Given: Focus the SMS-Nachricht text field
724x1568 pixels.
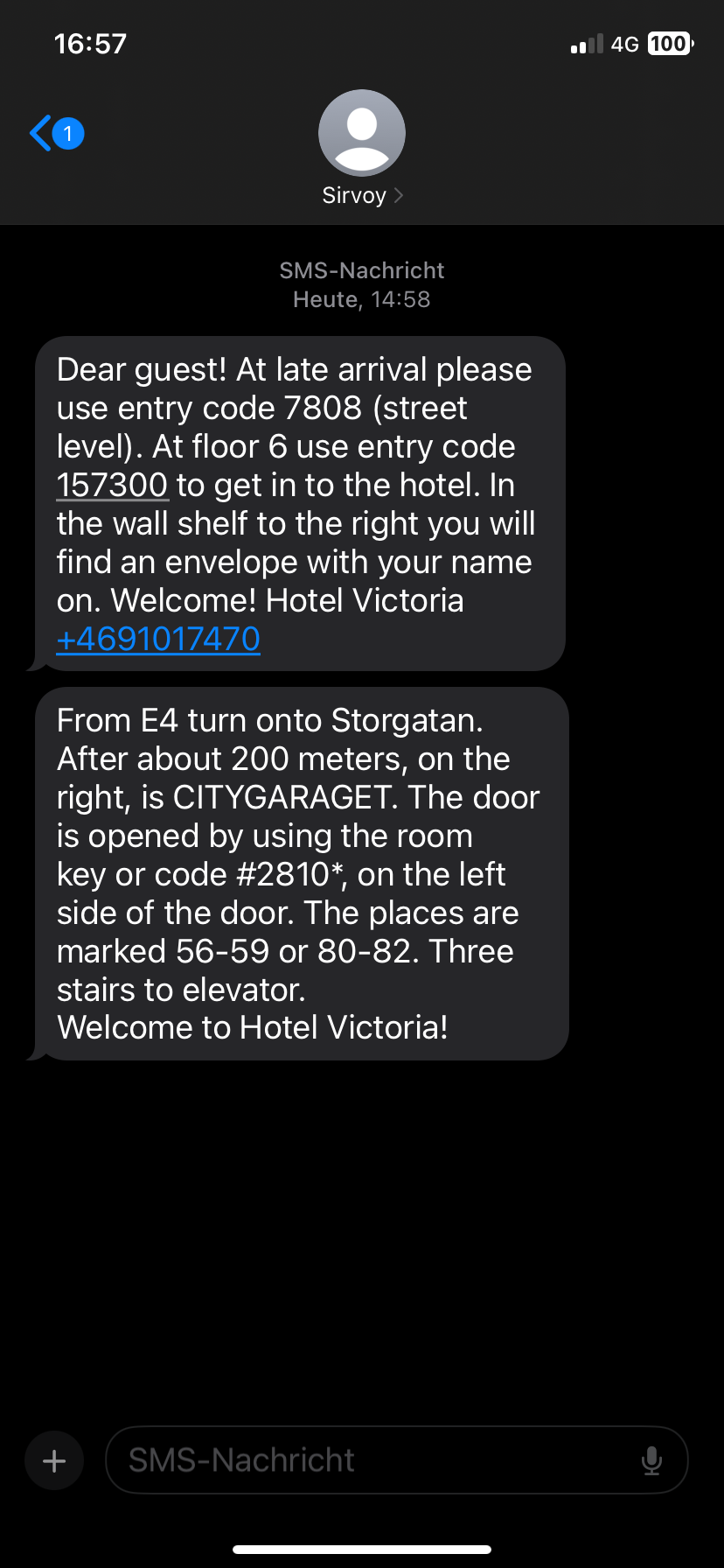Looking at the screenshot, I should [x=376, y=1460].
